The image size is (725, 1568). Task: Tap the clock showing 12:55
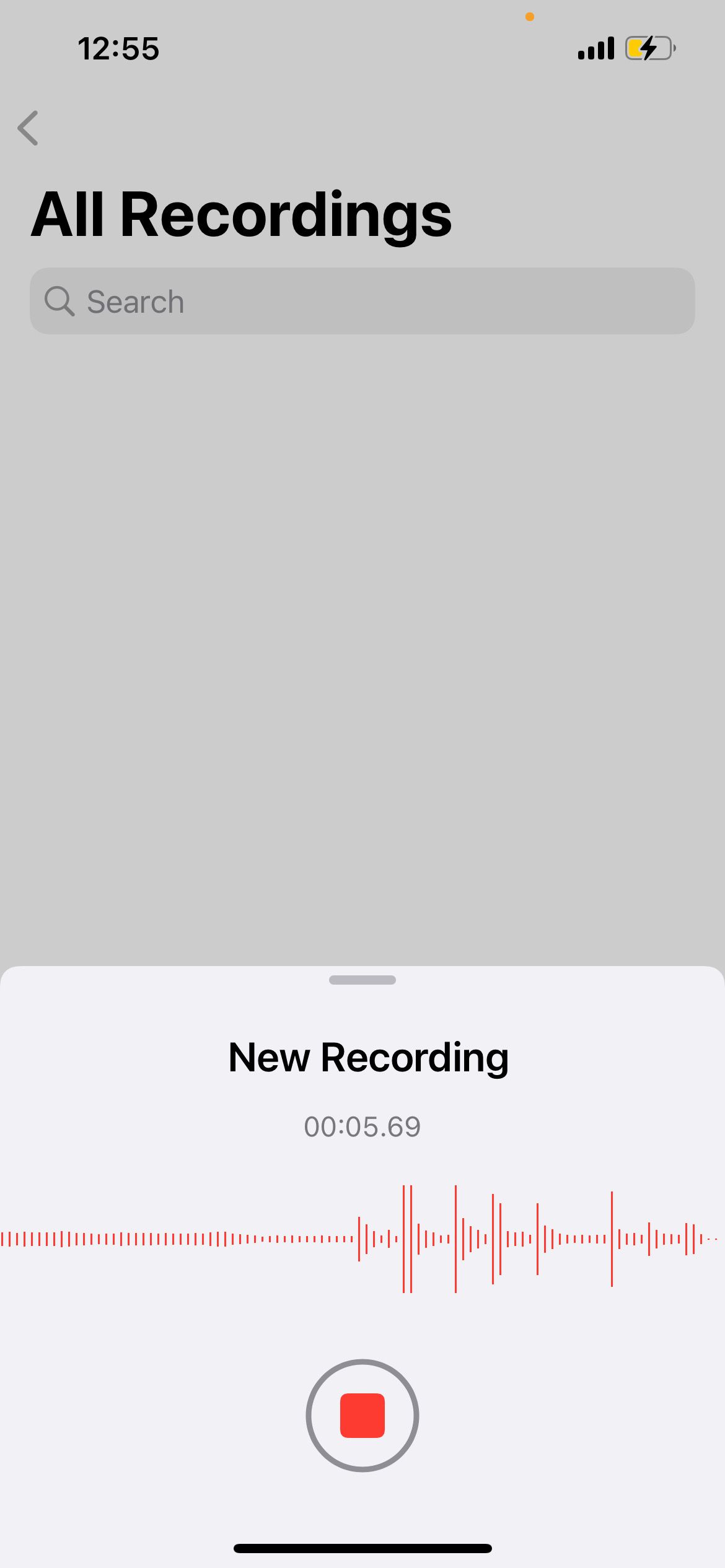118,48
